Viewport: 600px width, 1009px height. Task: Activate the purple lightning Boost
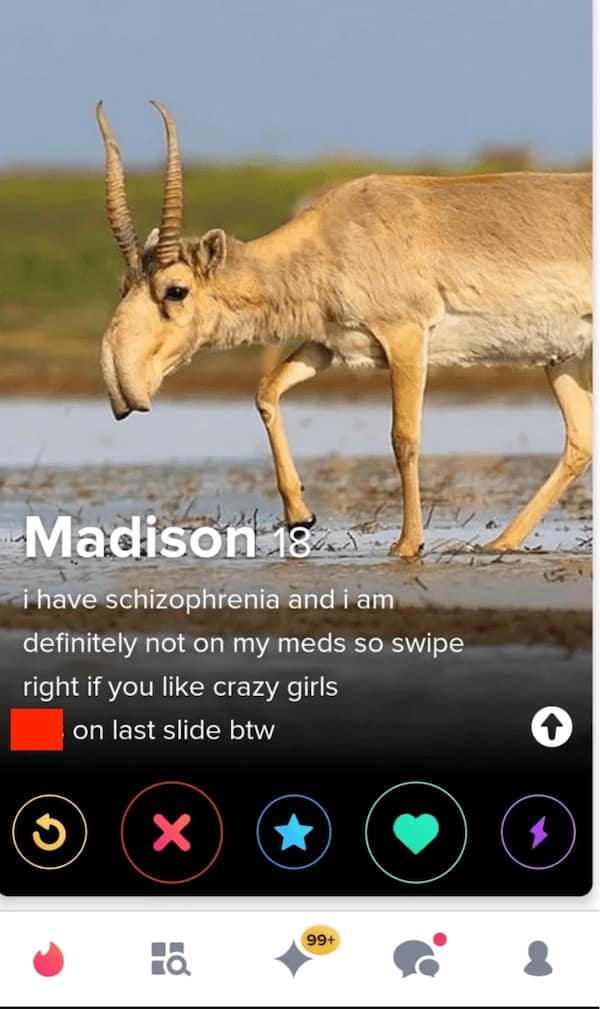click(538, 832)
